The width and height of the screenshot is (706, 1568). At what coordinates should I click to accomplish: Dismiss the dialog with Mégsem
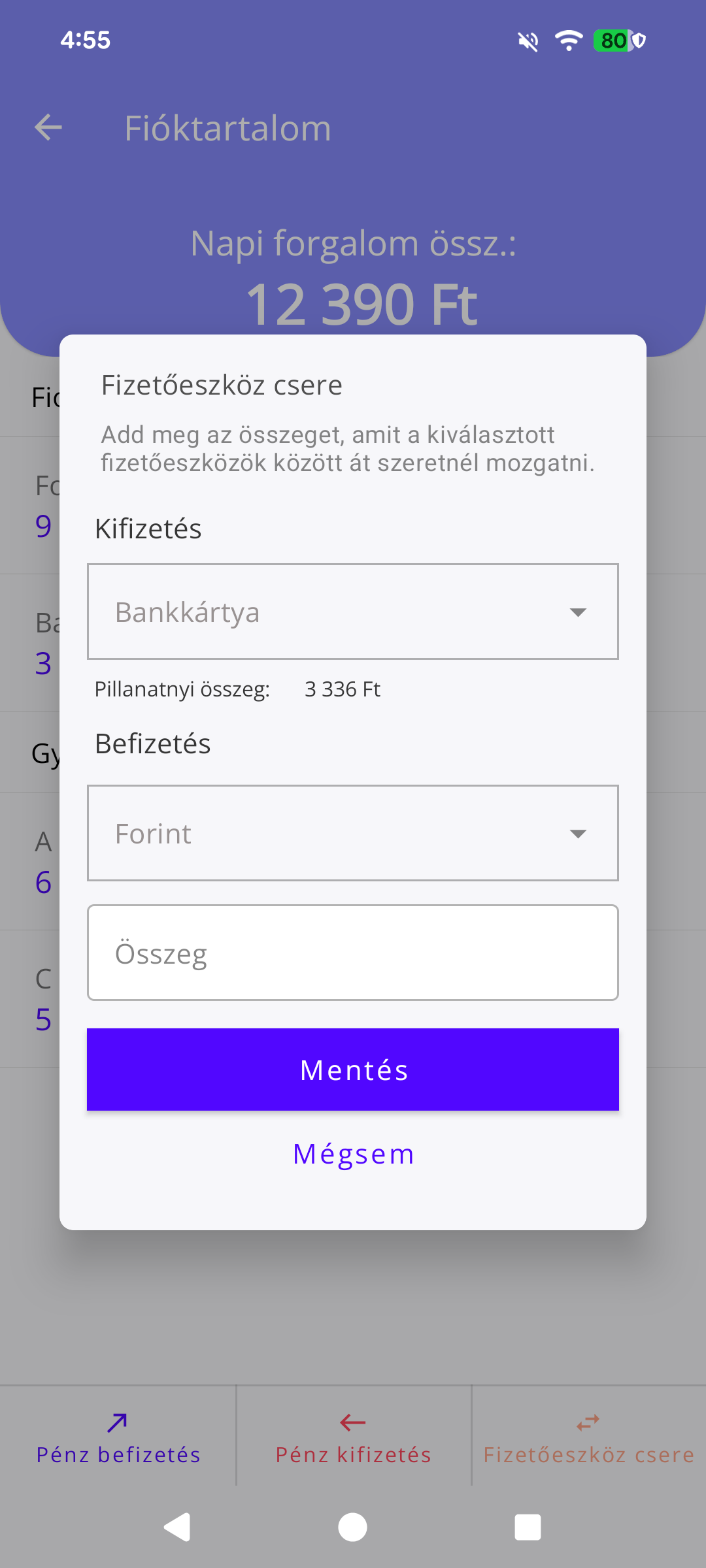click(x=353, y=1152)
